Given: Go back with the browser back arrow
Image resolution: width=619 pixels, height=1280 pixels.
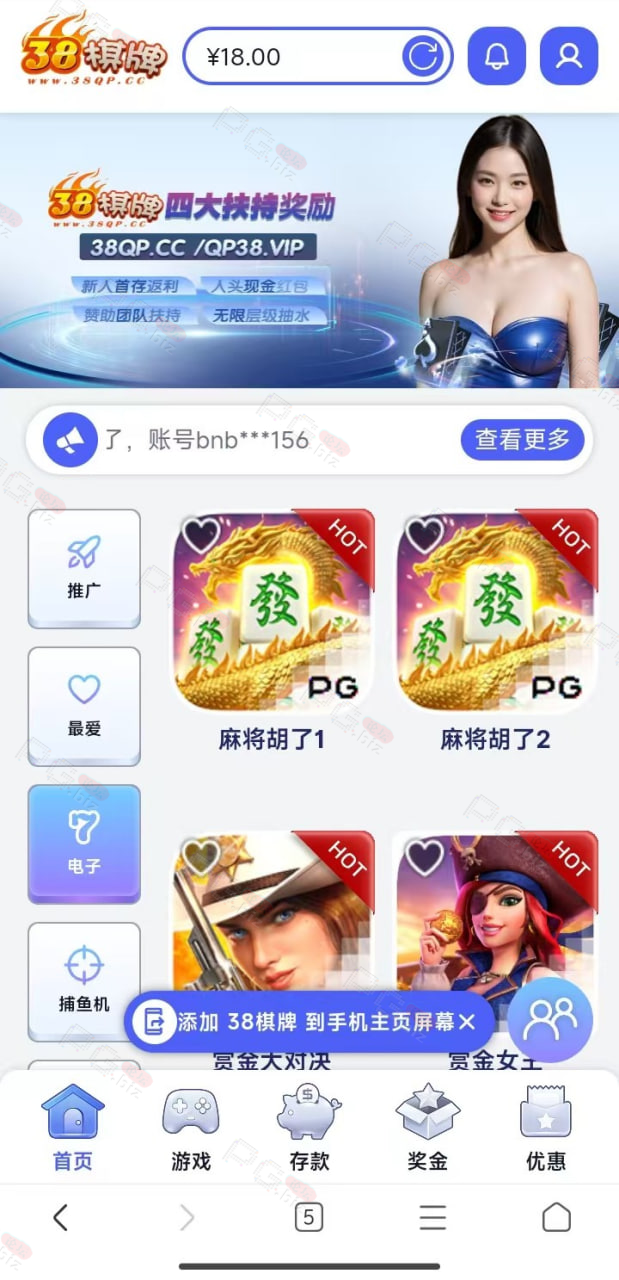Looking at the screenshot, I should tap(61, 1217).
